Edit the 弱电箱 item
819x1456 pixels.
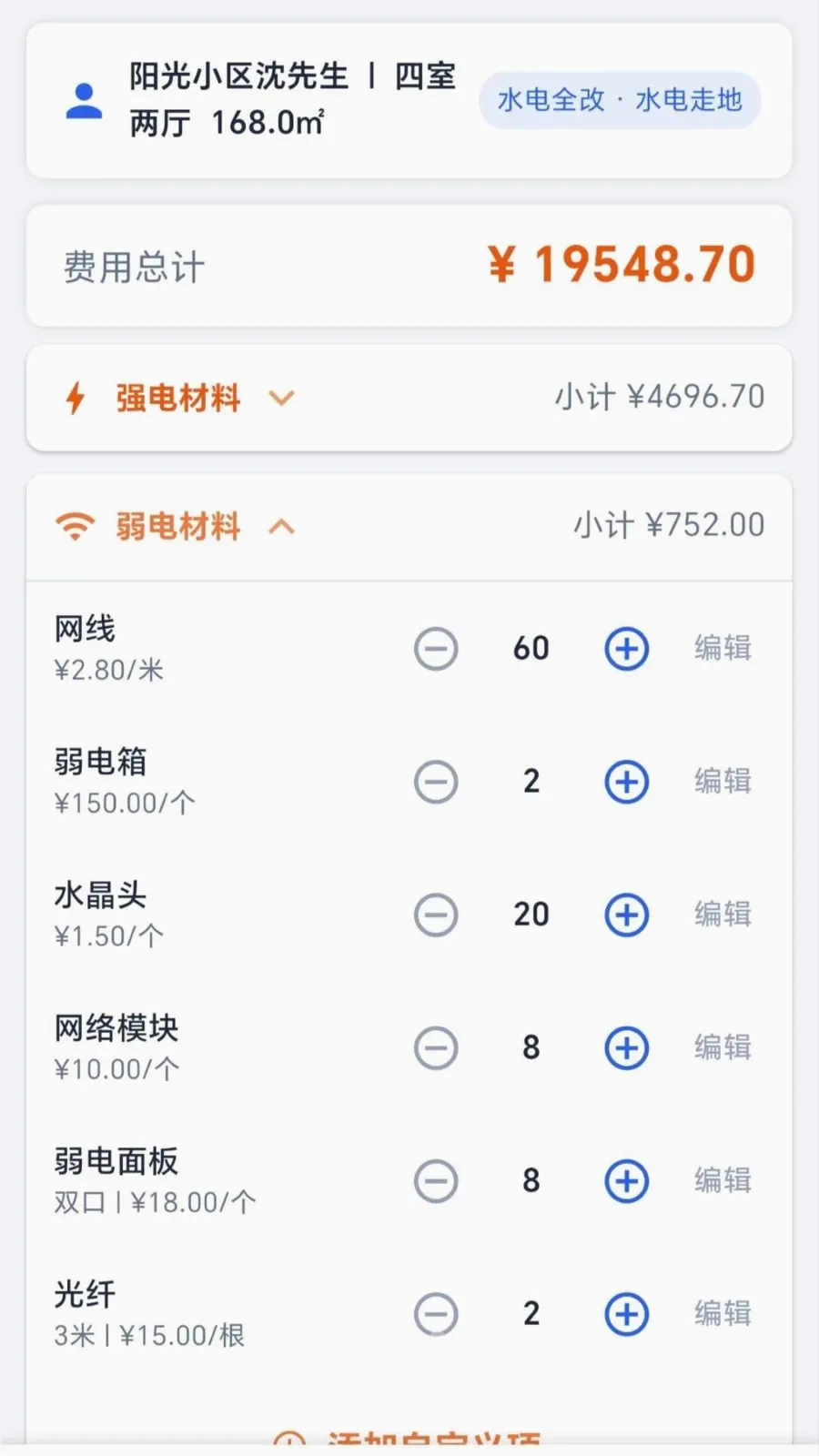723,781
